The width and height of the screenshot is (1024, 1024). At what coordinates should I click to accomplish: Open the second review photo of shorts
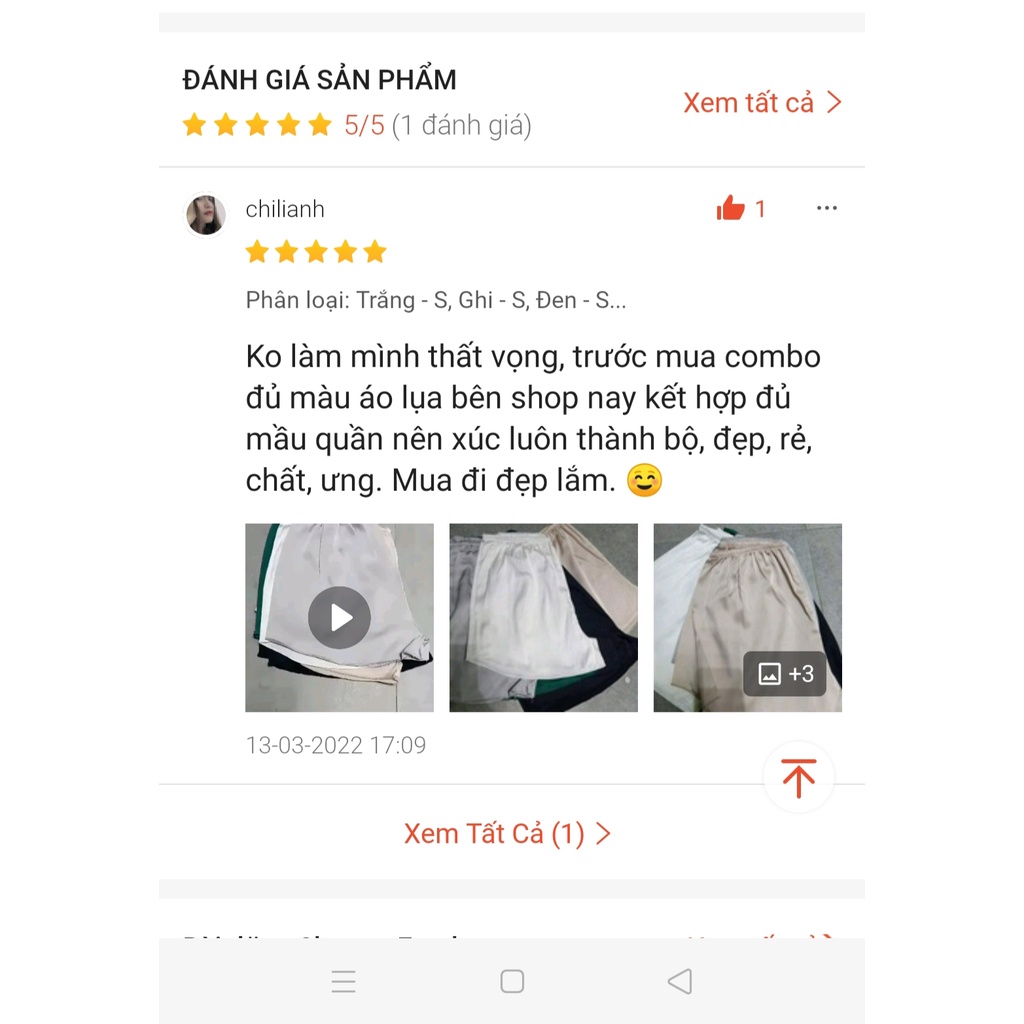pyautogui.click(x=543, y=618)
